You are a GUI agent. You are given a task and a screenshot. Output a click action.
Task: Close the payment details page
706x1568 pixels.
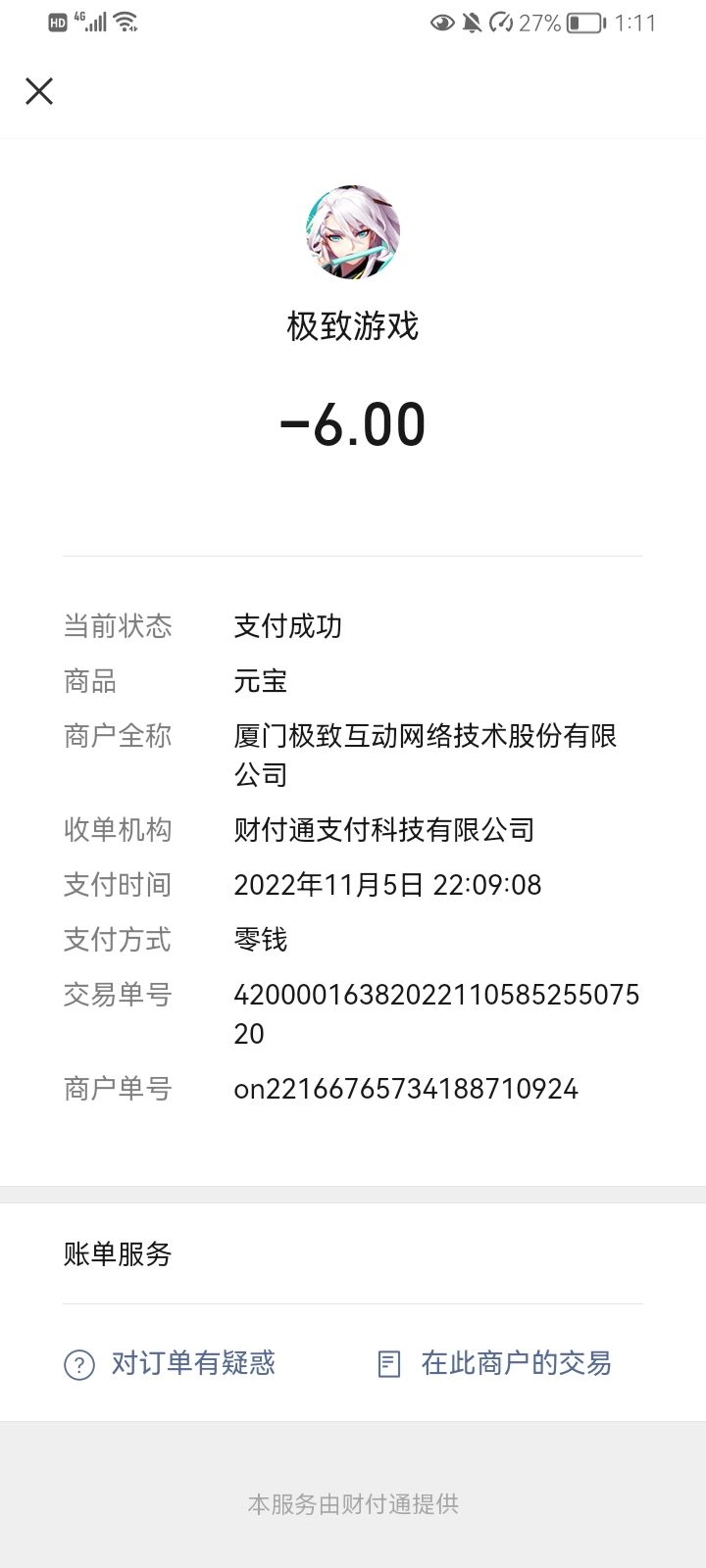[x=39, y=91]
